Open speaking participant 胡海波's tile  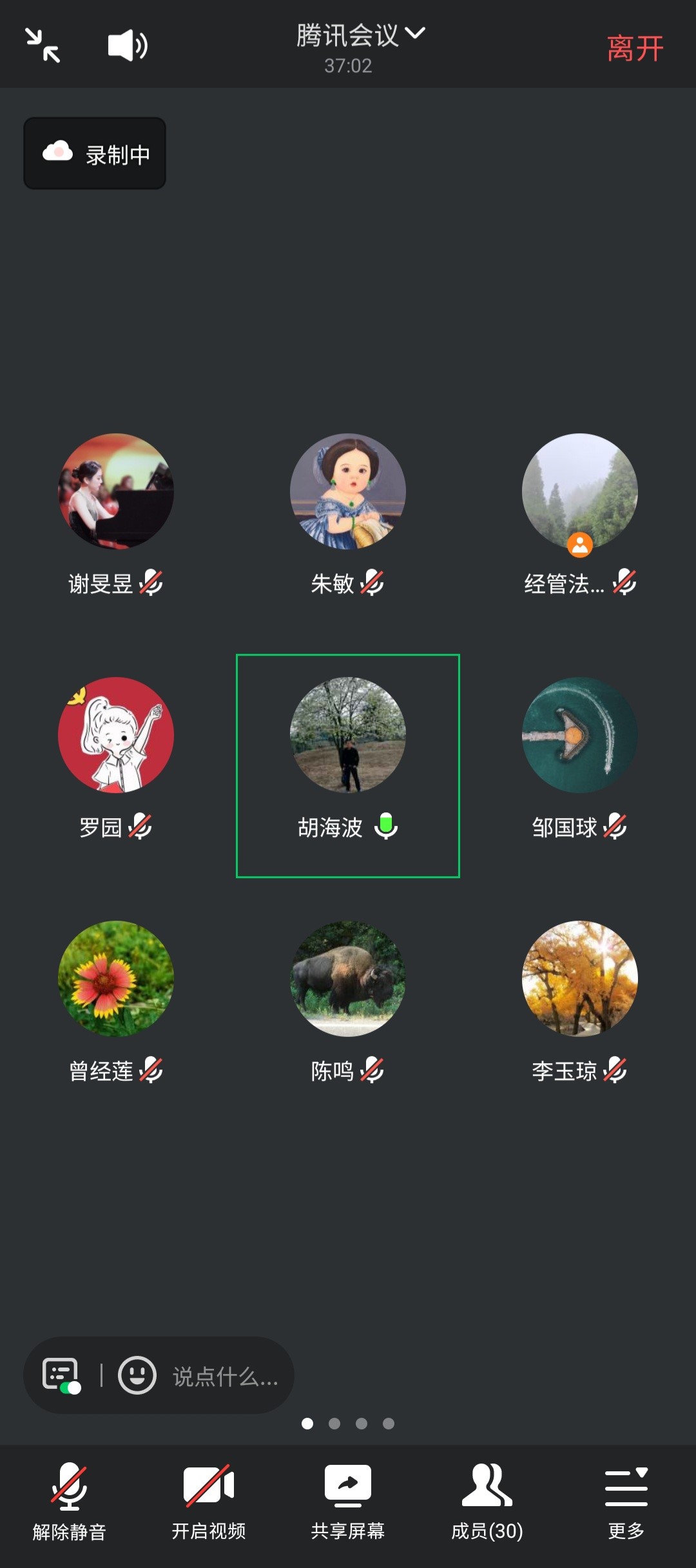click(348, 735)
